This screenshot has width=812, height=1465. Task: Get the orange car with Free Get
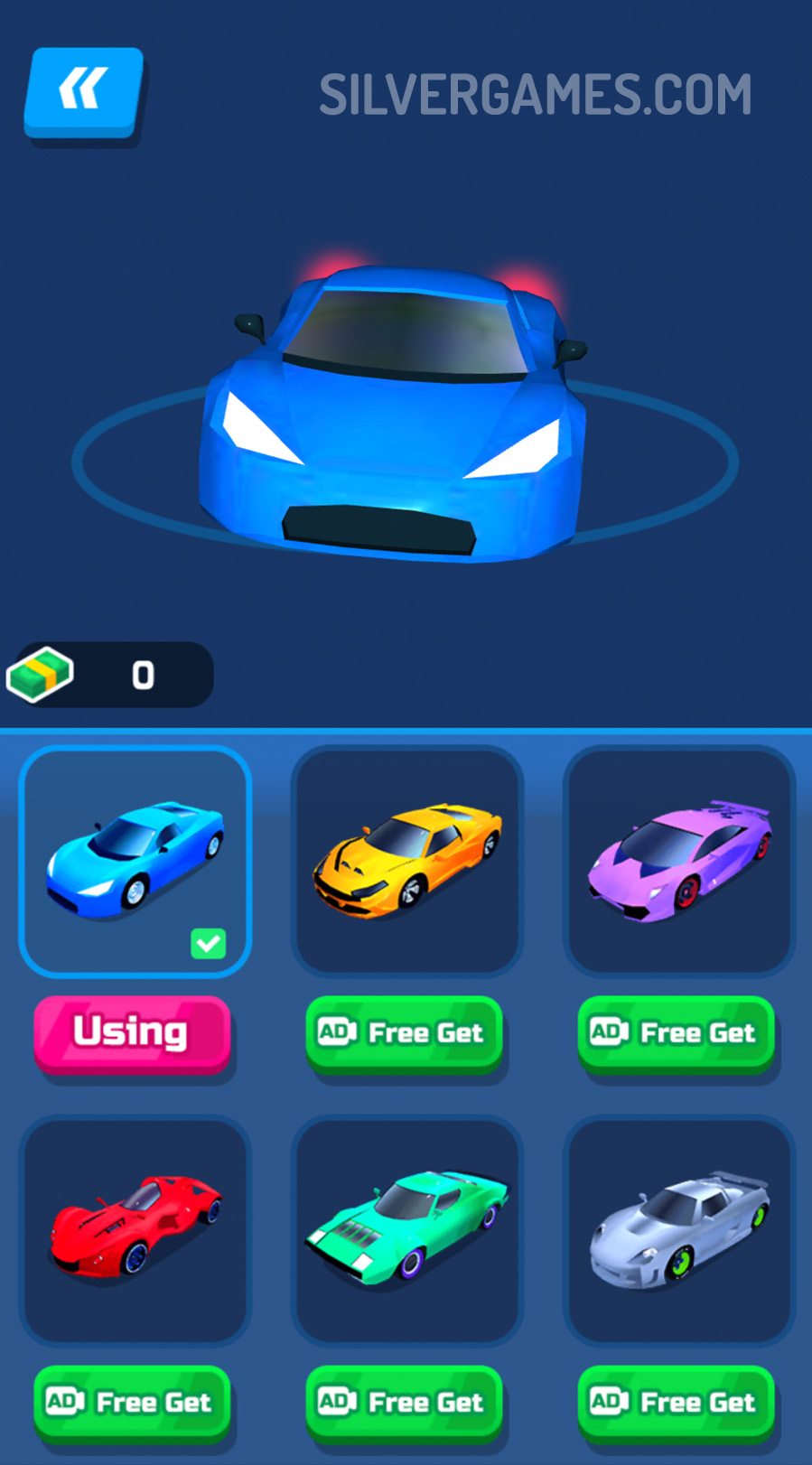click(x=404, y=1032)
